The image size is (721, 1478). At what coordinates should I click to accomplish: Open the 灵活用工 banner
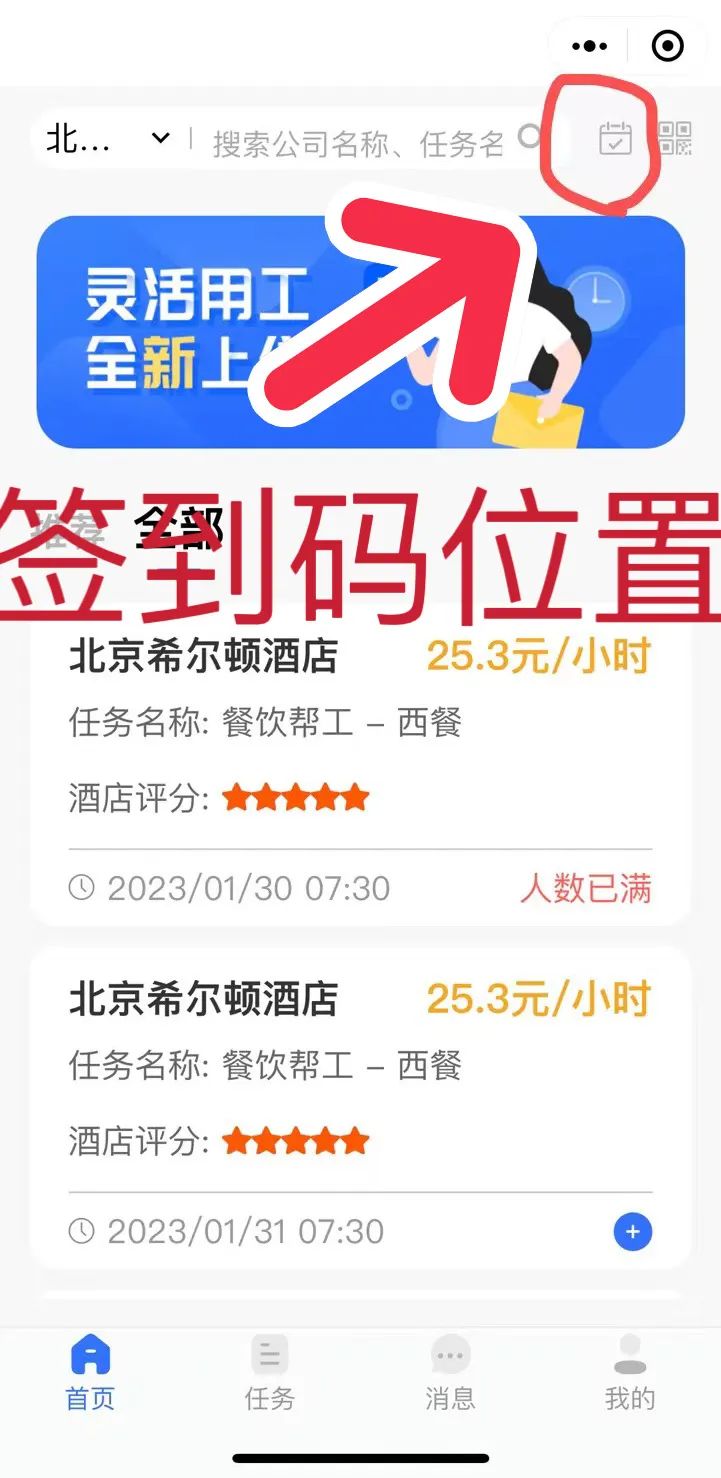point(360,332)
